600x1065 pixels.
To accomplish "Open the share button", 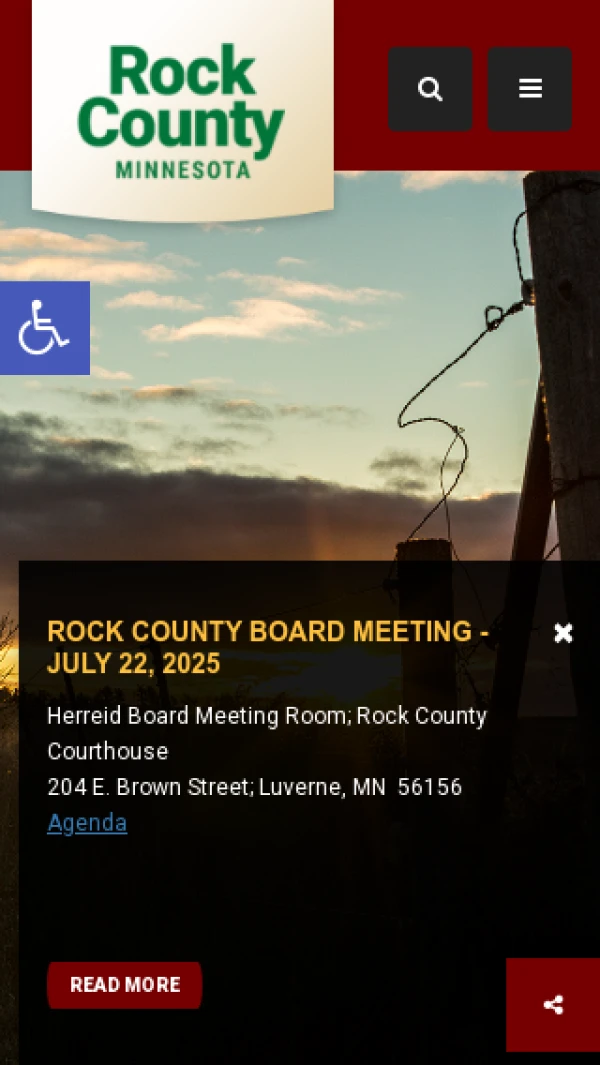I will pos(553,1005).
